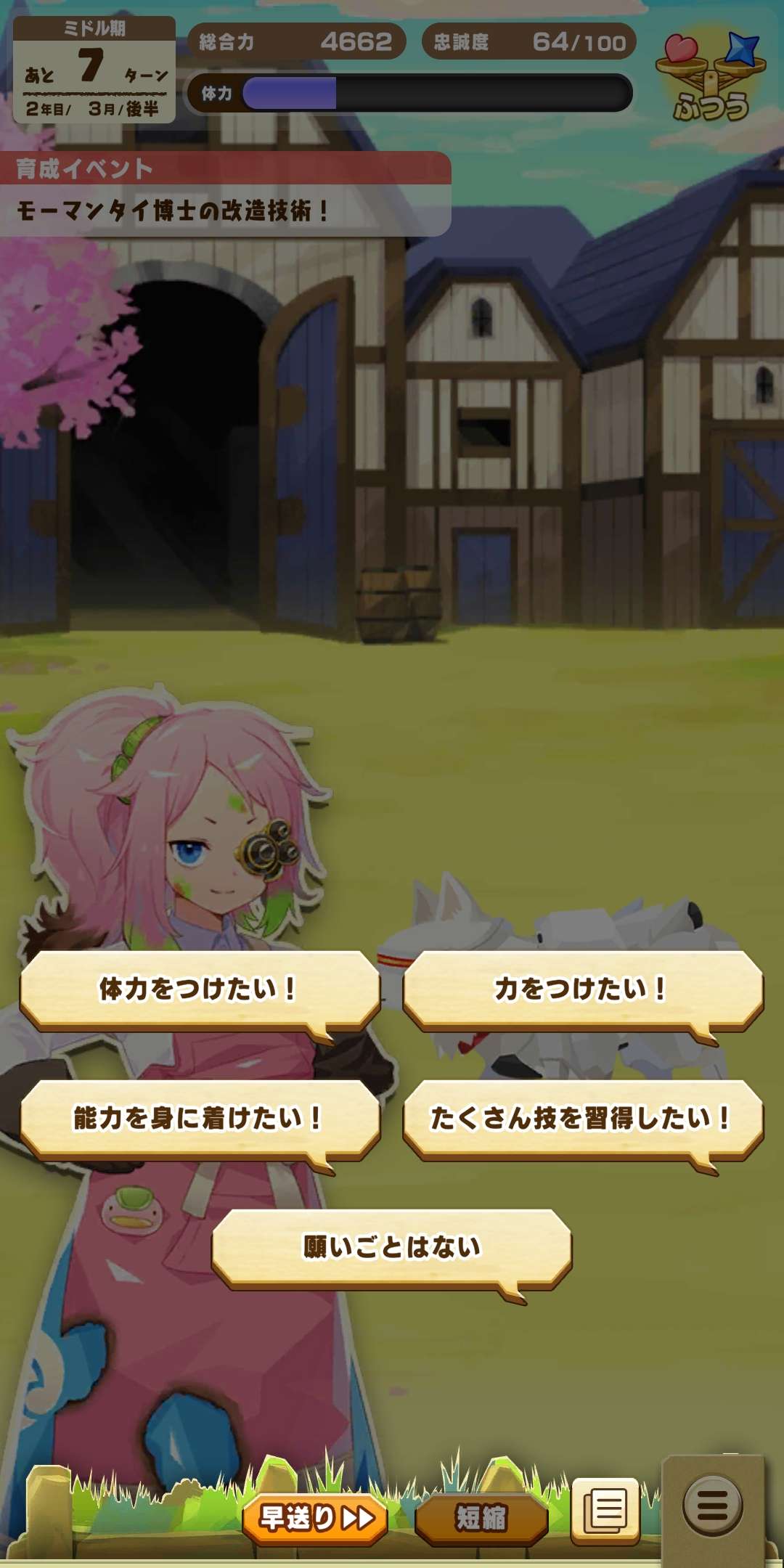Open the hamburger menu button
The height and width of the screenshot is (1568, 784).
pyautogui.click(x=712, y=1506)
